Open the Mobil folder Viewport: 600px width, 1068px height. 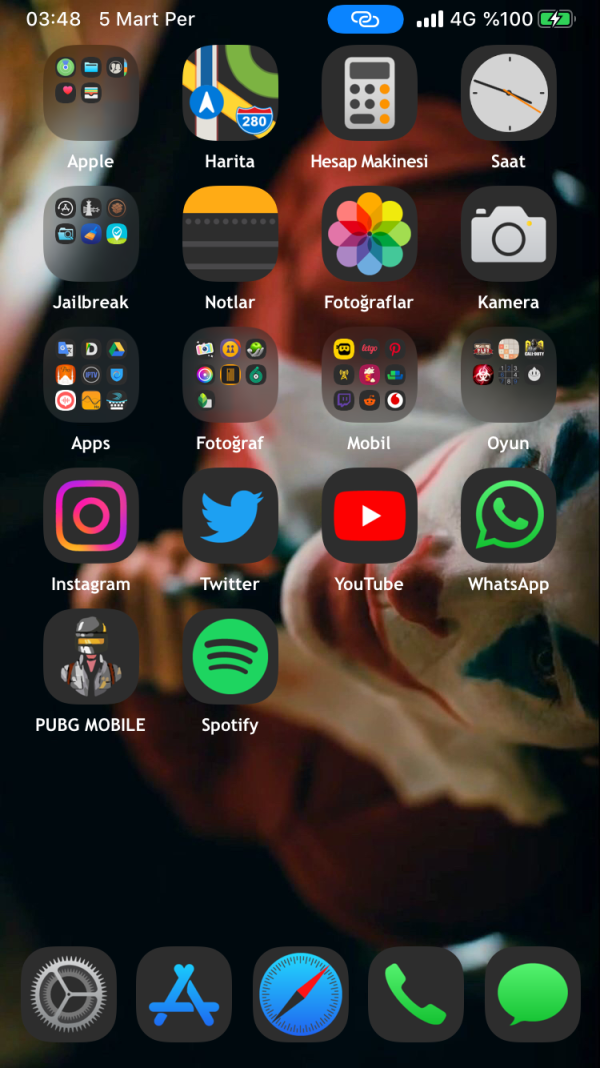pyautogui.click(x=369, y=375)
